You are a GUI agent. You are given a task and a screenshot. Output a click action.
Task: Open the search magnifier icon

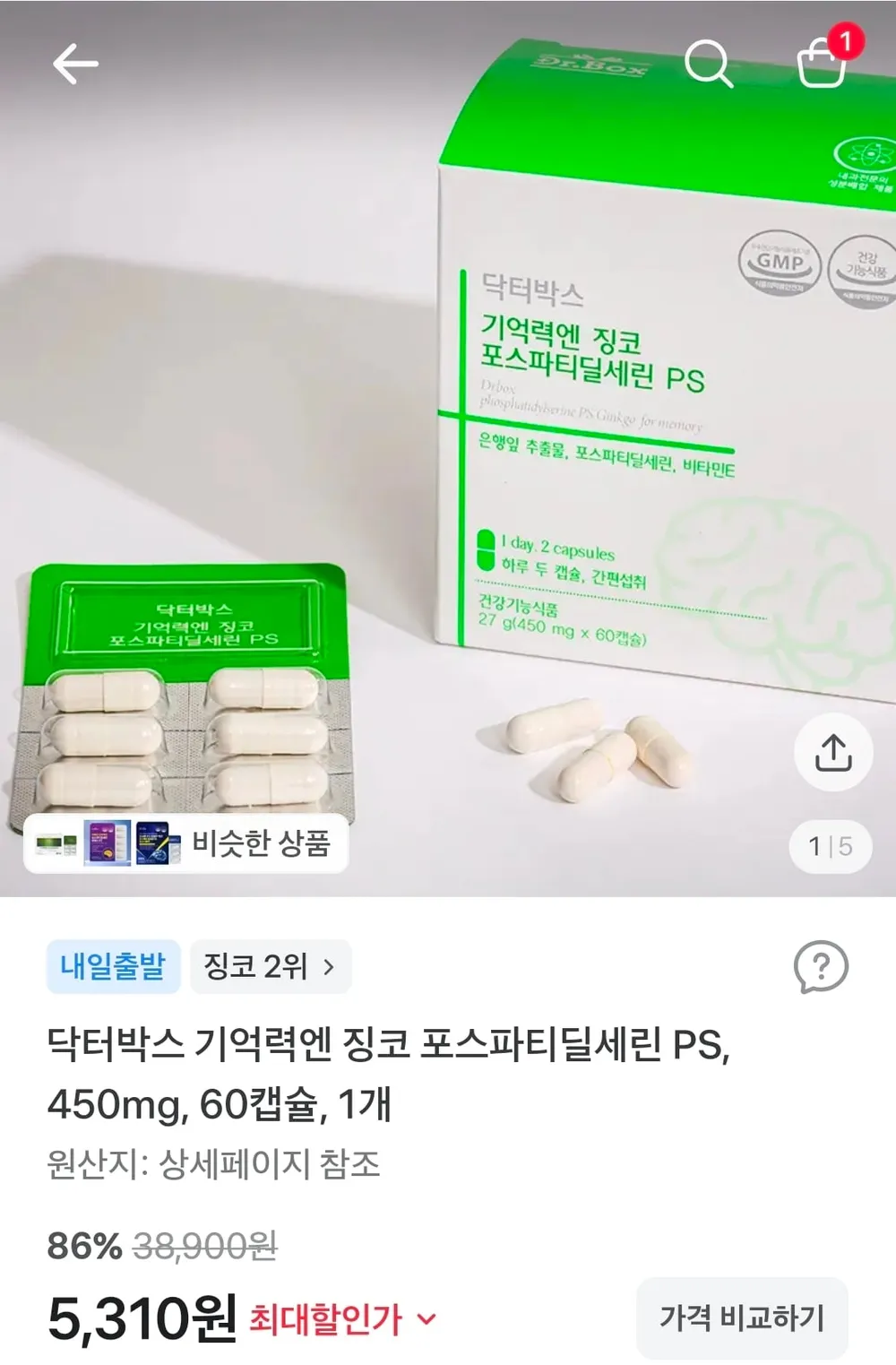coord(709,64)
